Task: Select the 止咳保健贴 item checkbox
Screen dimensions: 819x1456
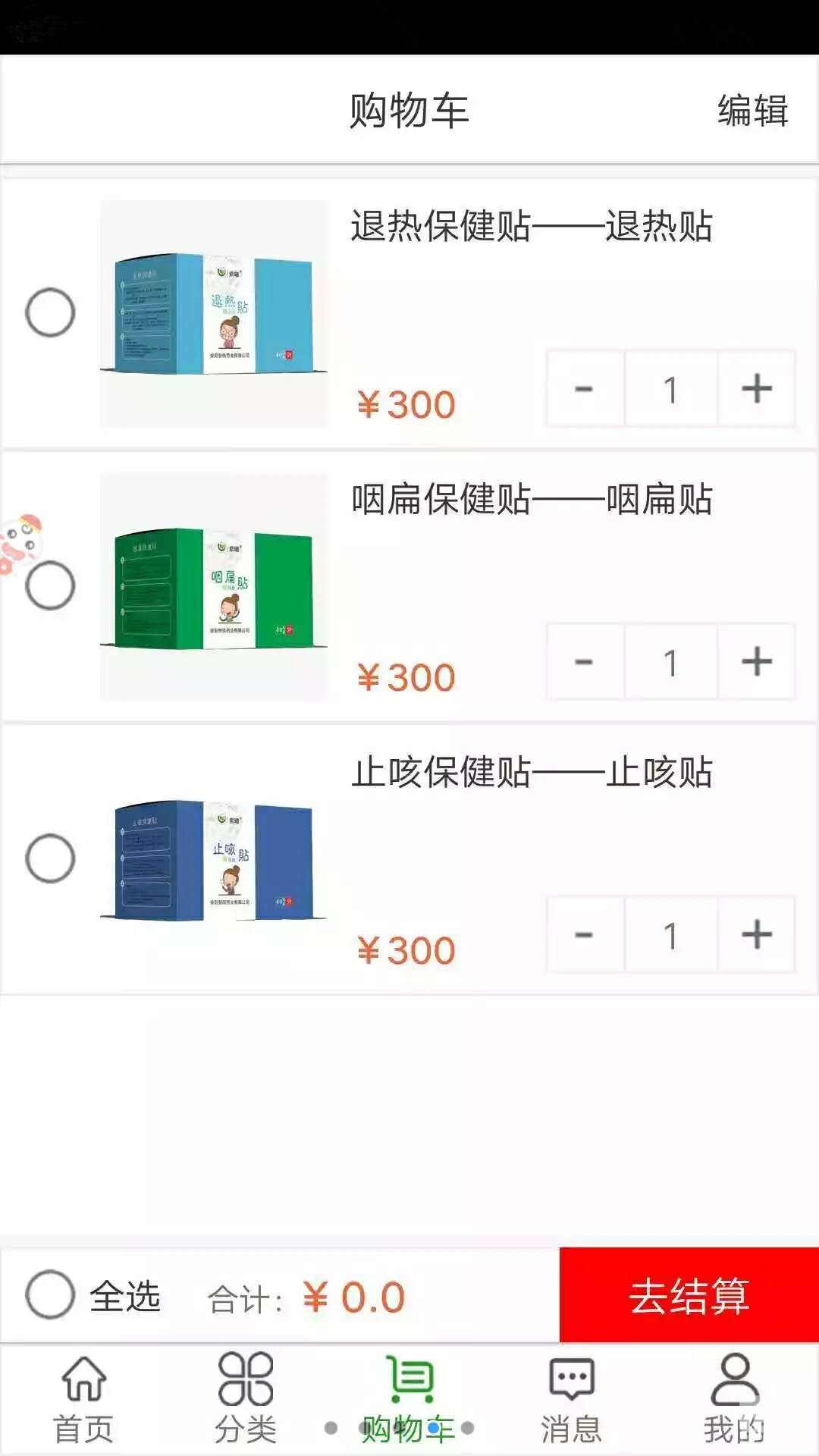Action: pos(50,858)
